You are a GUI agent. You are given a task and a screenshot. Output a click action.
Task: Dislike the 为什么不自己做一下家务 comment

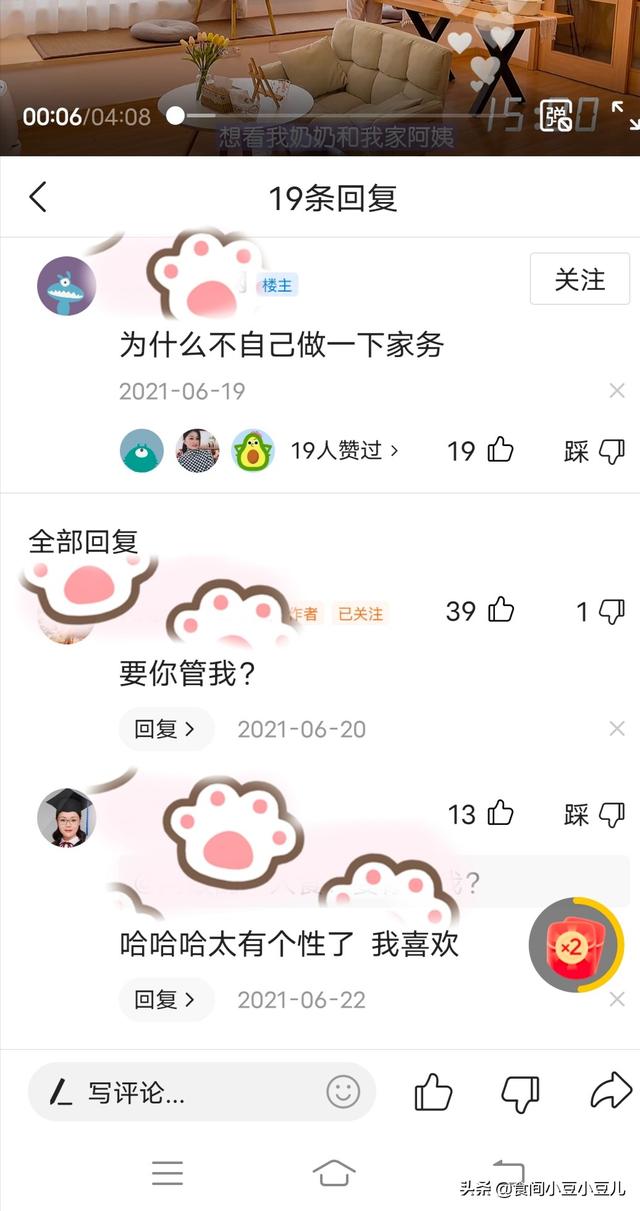coord(611,451)
